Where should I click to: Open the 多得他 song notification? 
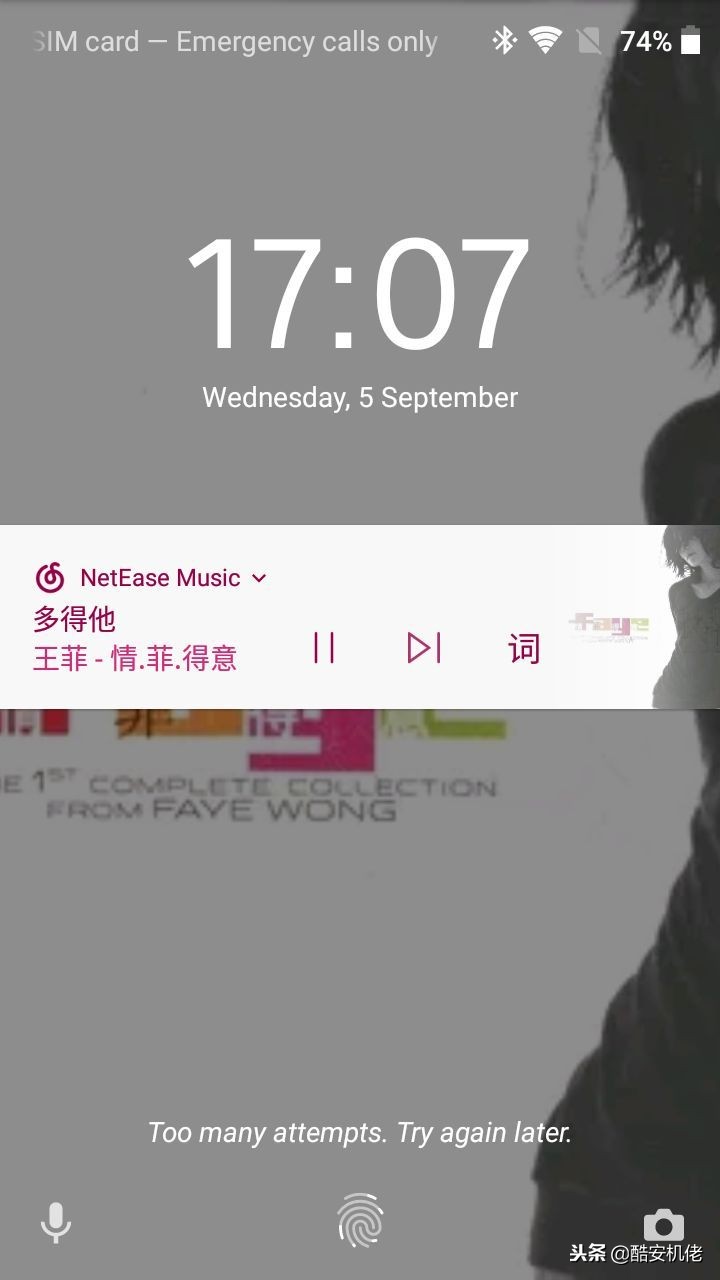coord(75,619)
